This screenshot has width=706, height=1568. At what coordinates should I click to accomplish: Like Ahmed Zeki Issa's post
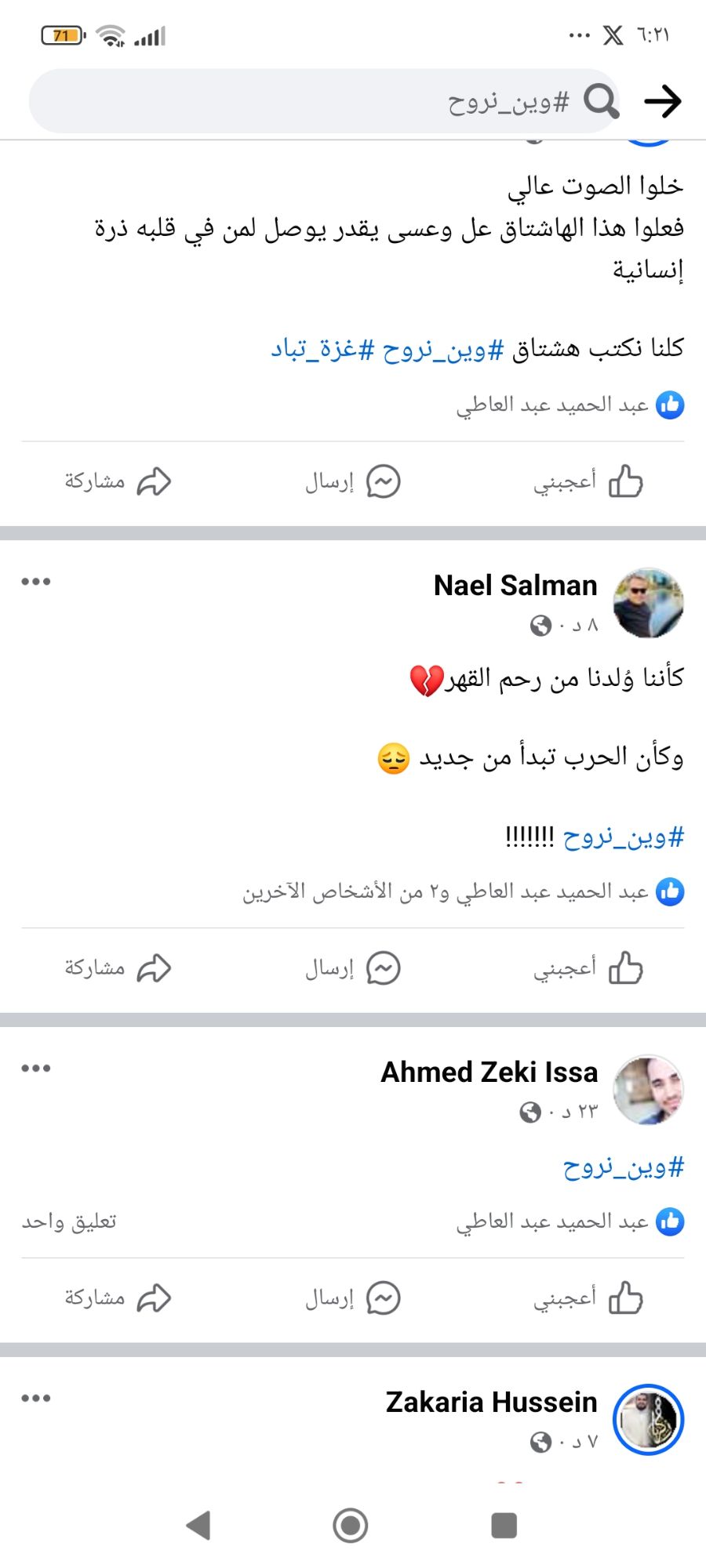[x=588, y=1298]
